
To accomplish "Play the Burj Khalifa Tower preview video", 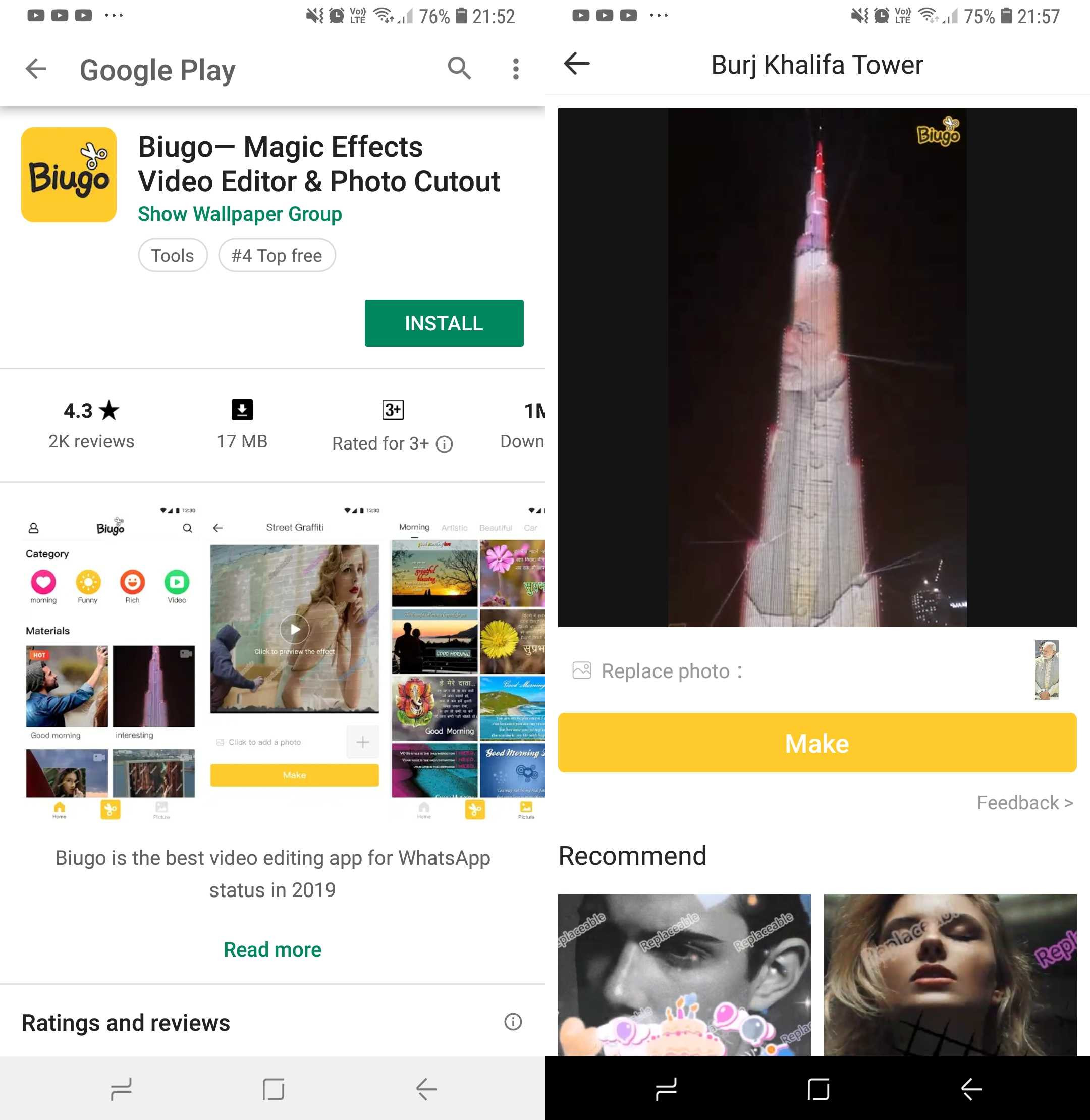I will pyautogui.click(x=816, y=367).
